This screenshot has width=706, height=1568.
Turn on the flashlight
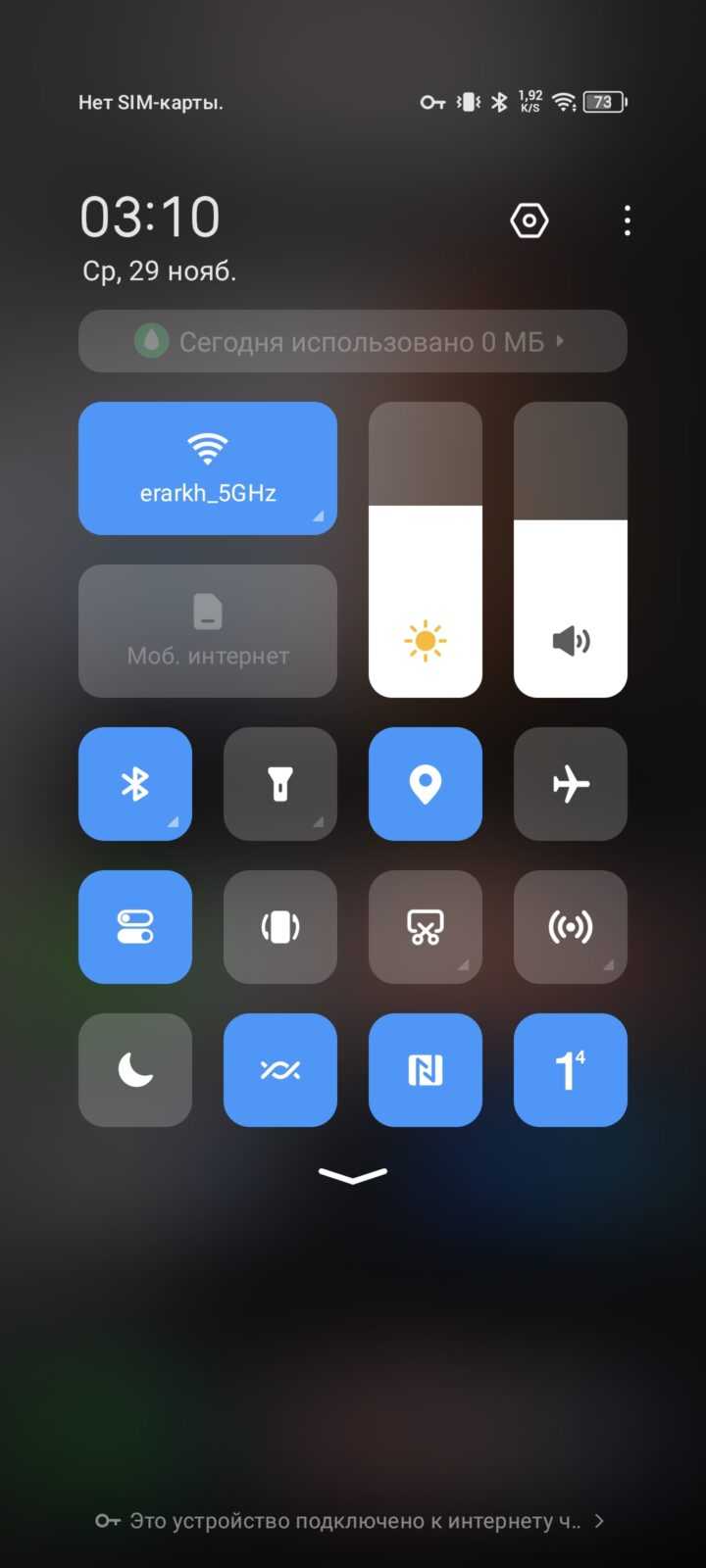(x=280, y=784)
